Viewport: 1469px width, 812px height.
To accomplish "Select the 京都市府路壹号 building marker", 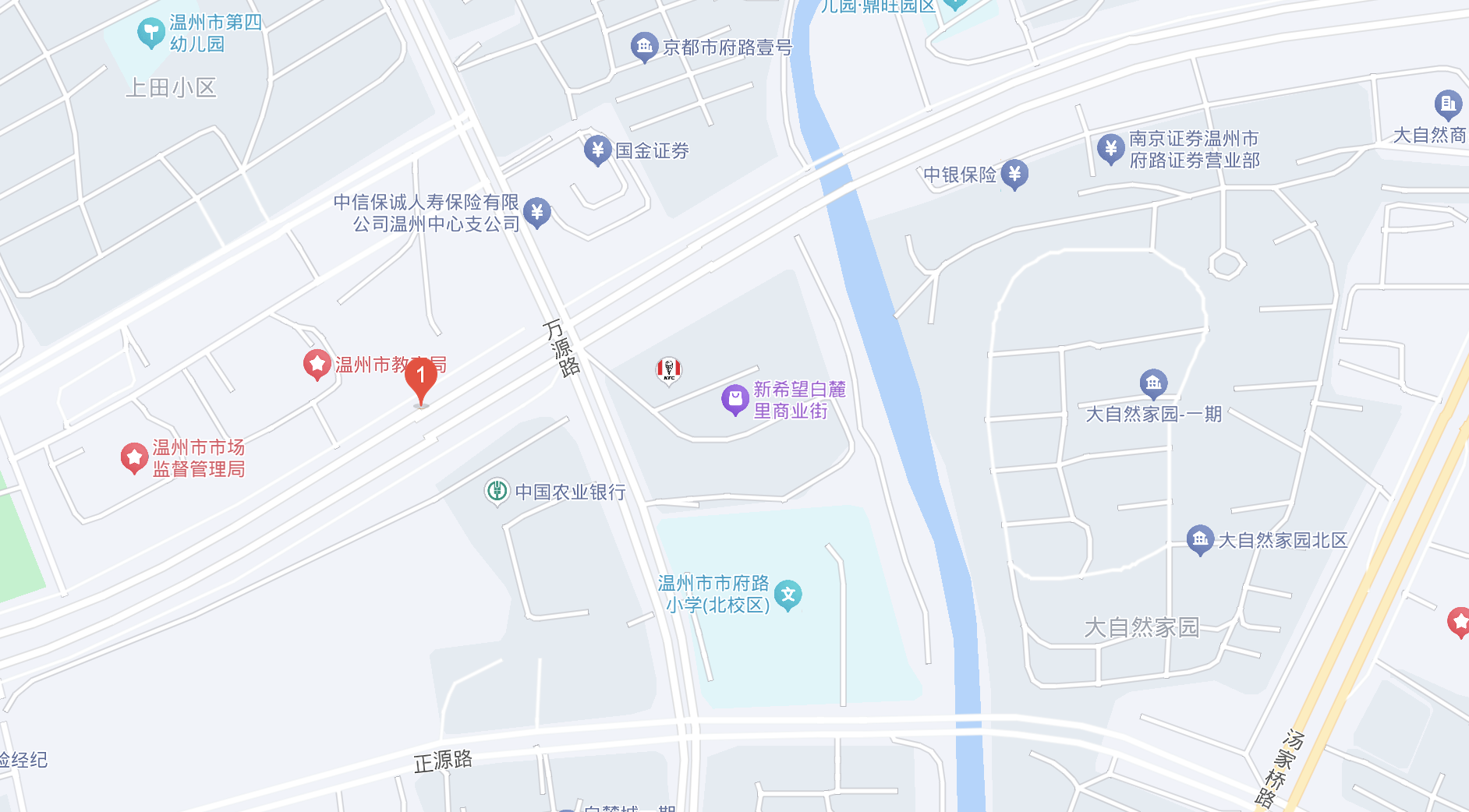I will (644, 47).
